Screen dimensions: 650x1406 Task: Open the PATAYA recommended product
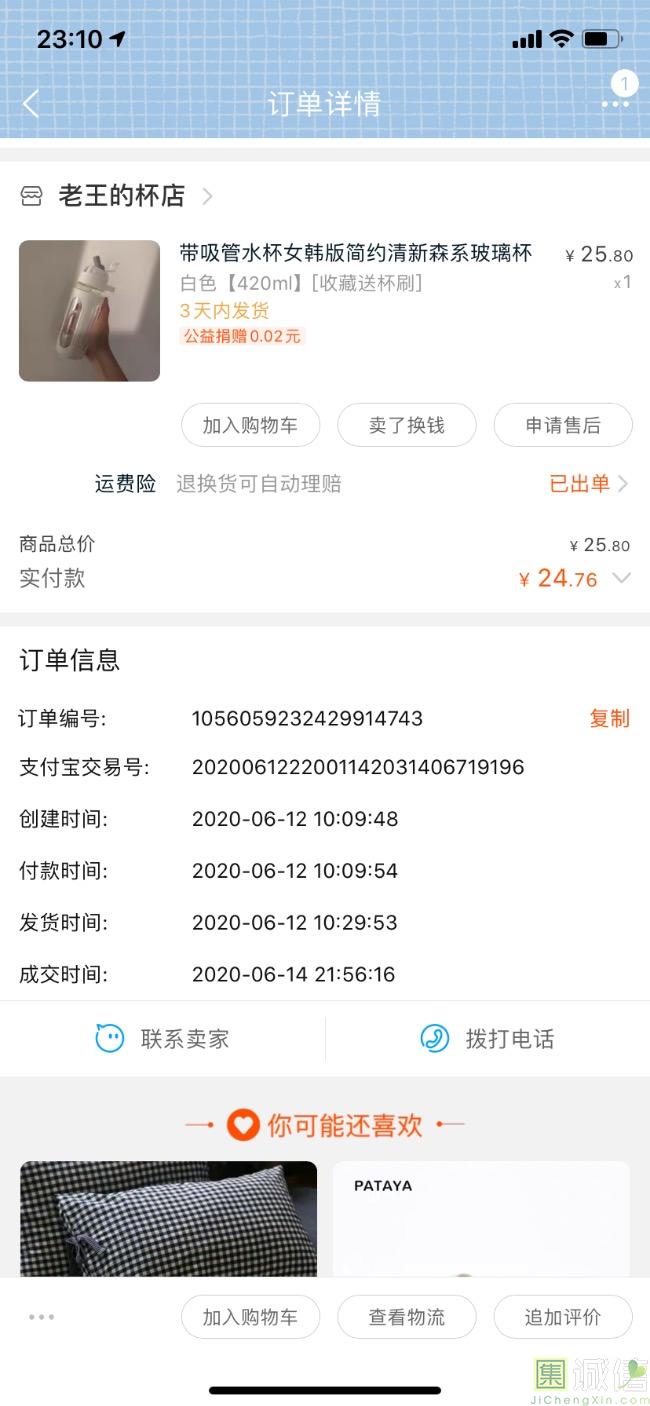coord(481,1218)
